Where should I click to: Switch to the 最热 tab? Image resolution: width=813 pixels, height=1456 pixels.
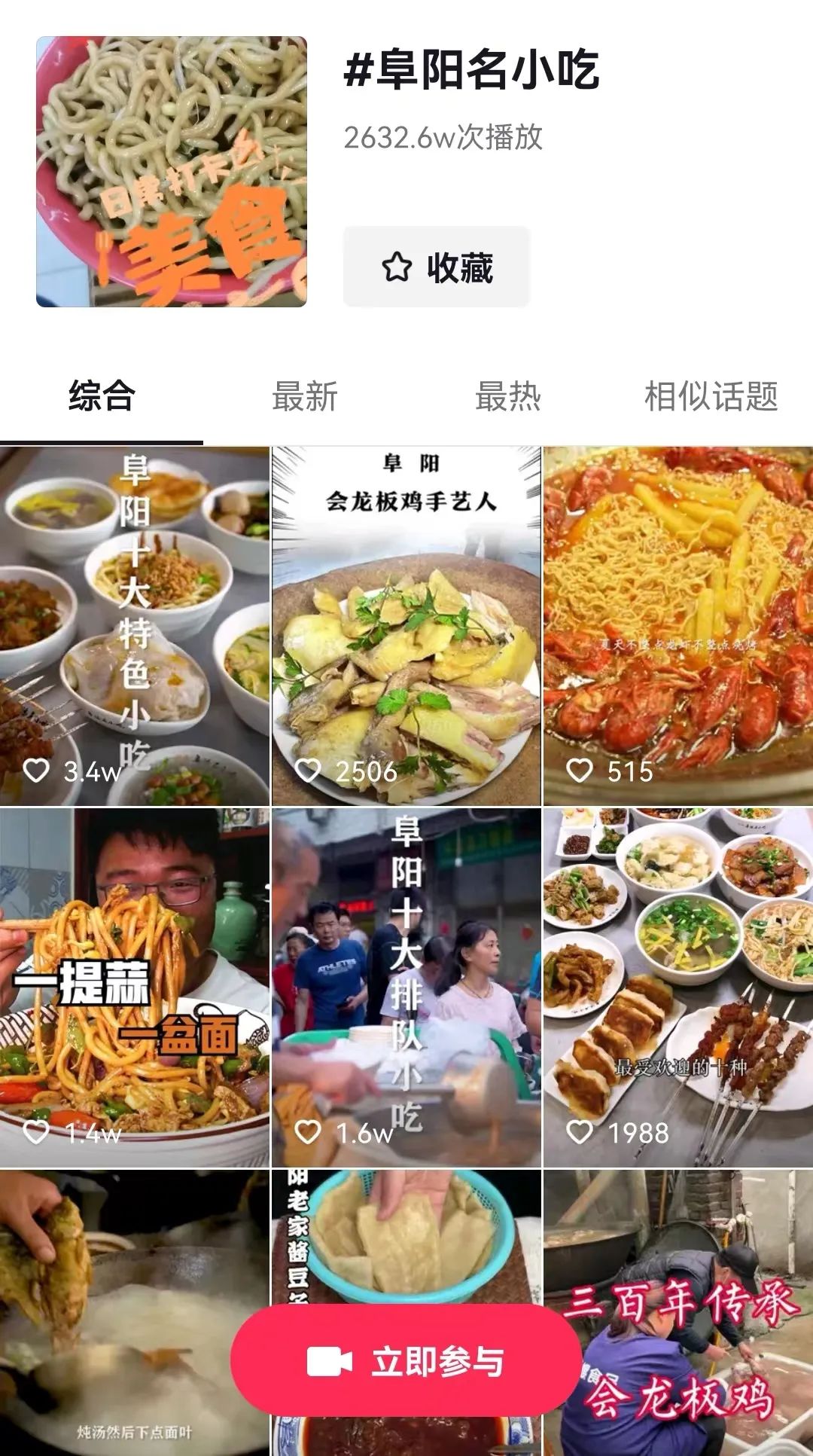[x=508, y=396]
